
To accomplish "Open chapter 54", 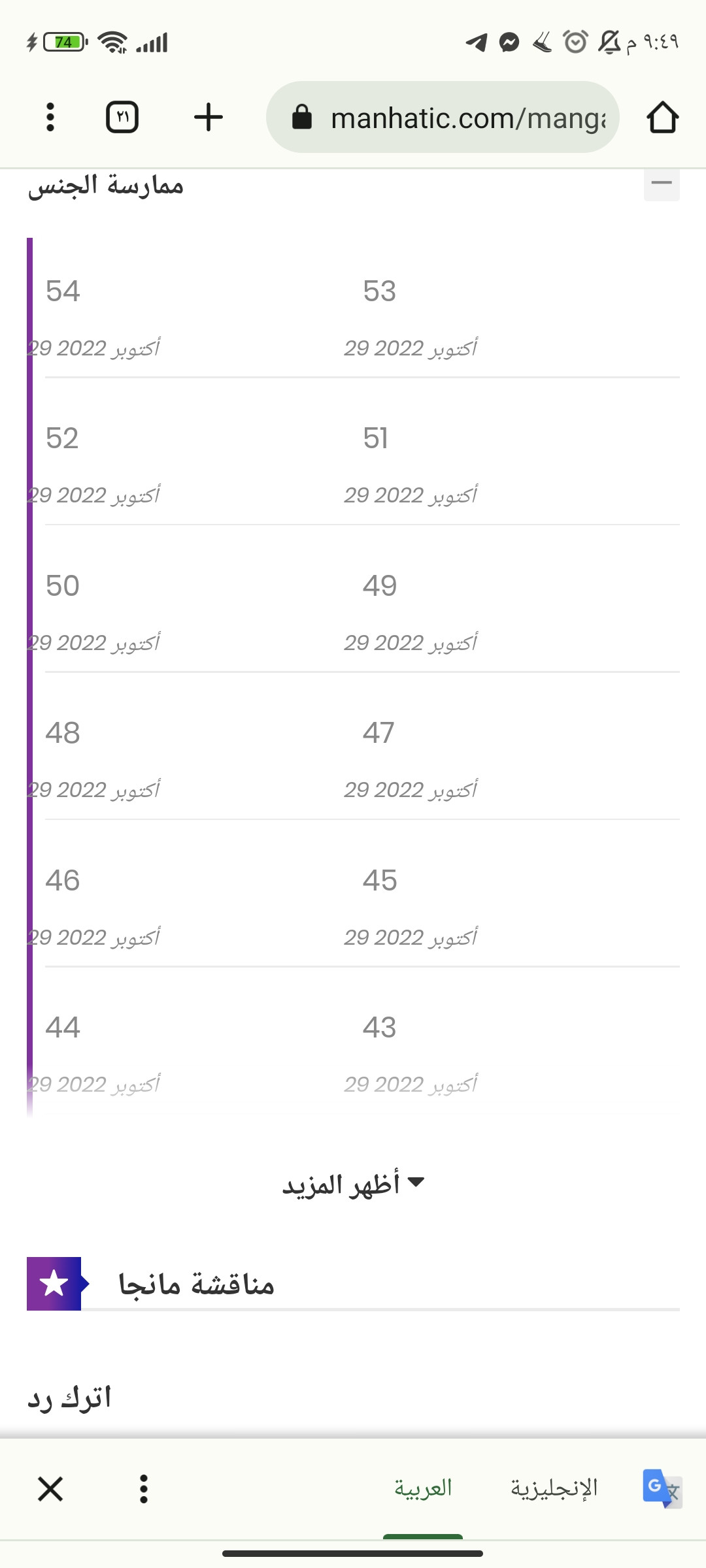I will tap(63, 291).
